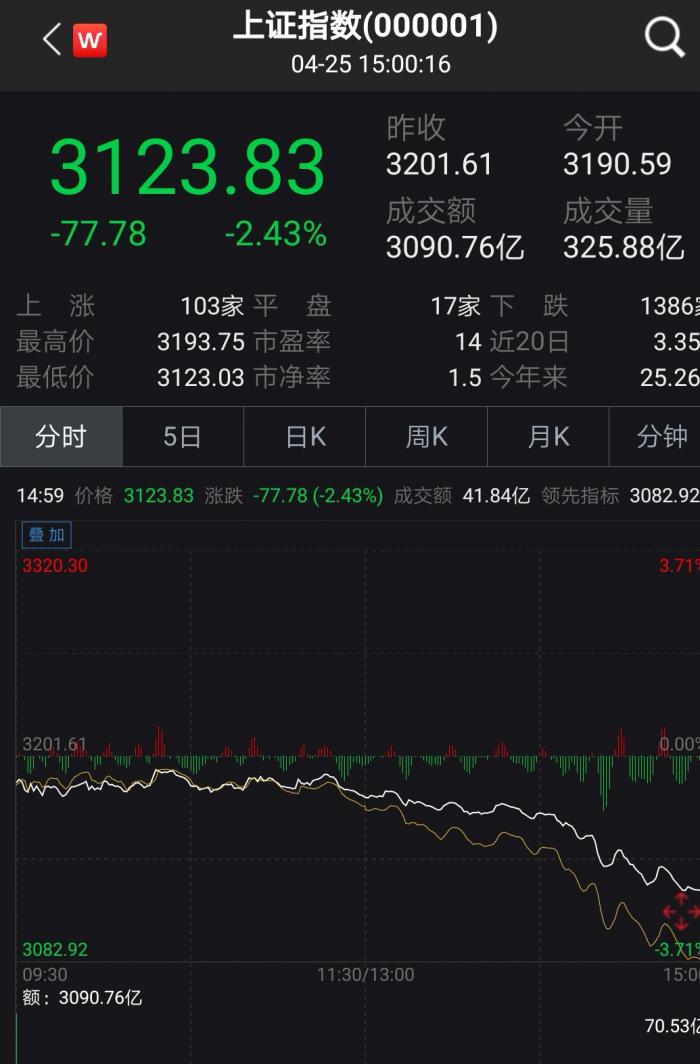This screenshot has width=700, height=1064.
Task: Go back using the top-left arrow
Action: [52, 40]
